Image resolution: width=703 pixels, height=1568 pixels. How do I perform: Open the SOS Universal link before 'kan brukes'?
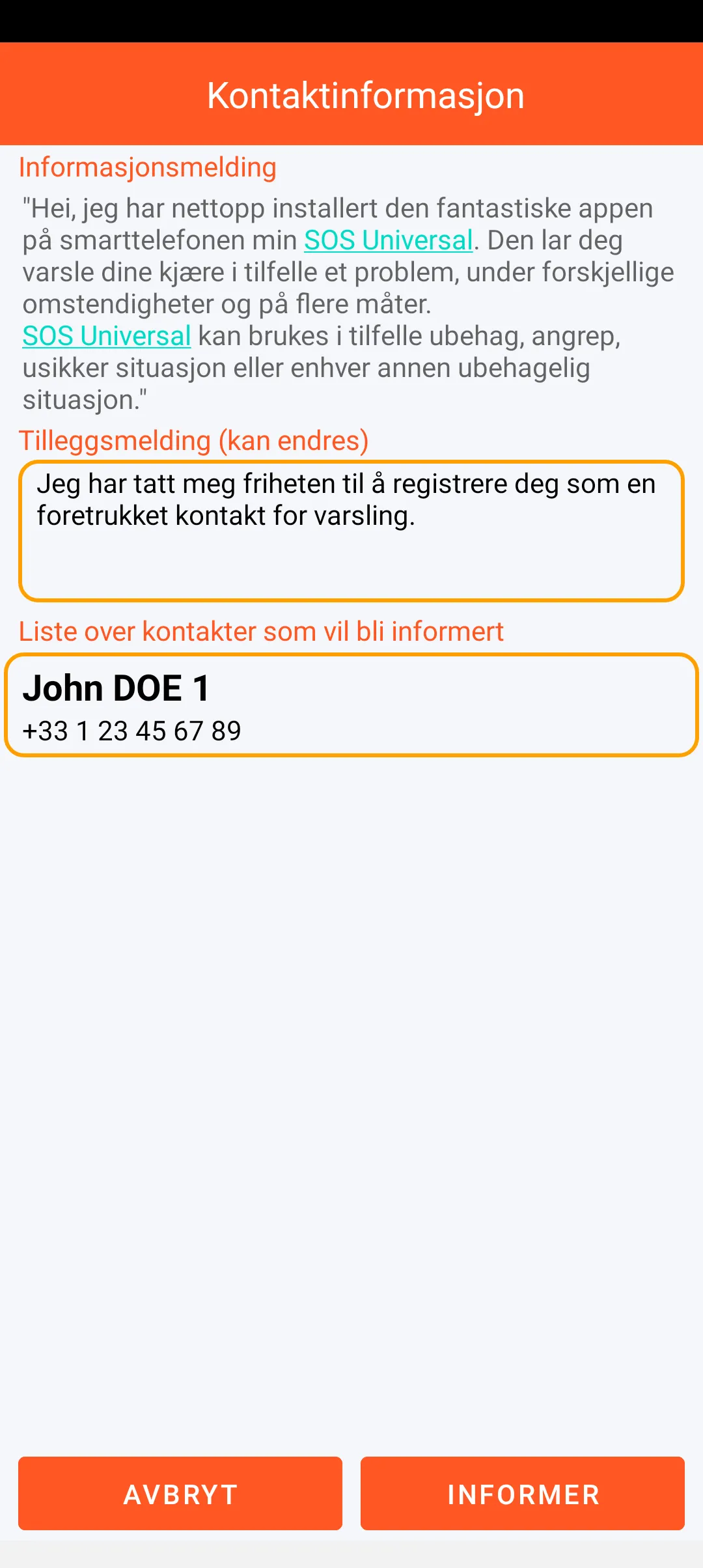(107, 336)
